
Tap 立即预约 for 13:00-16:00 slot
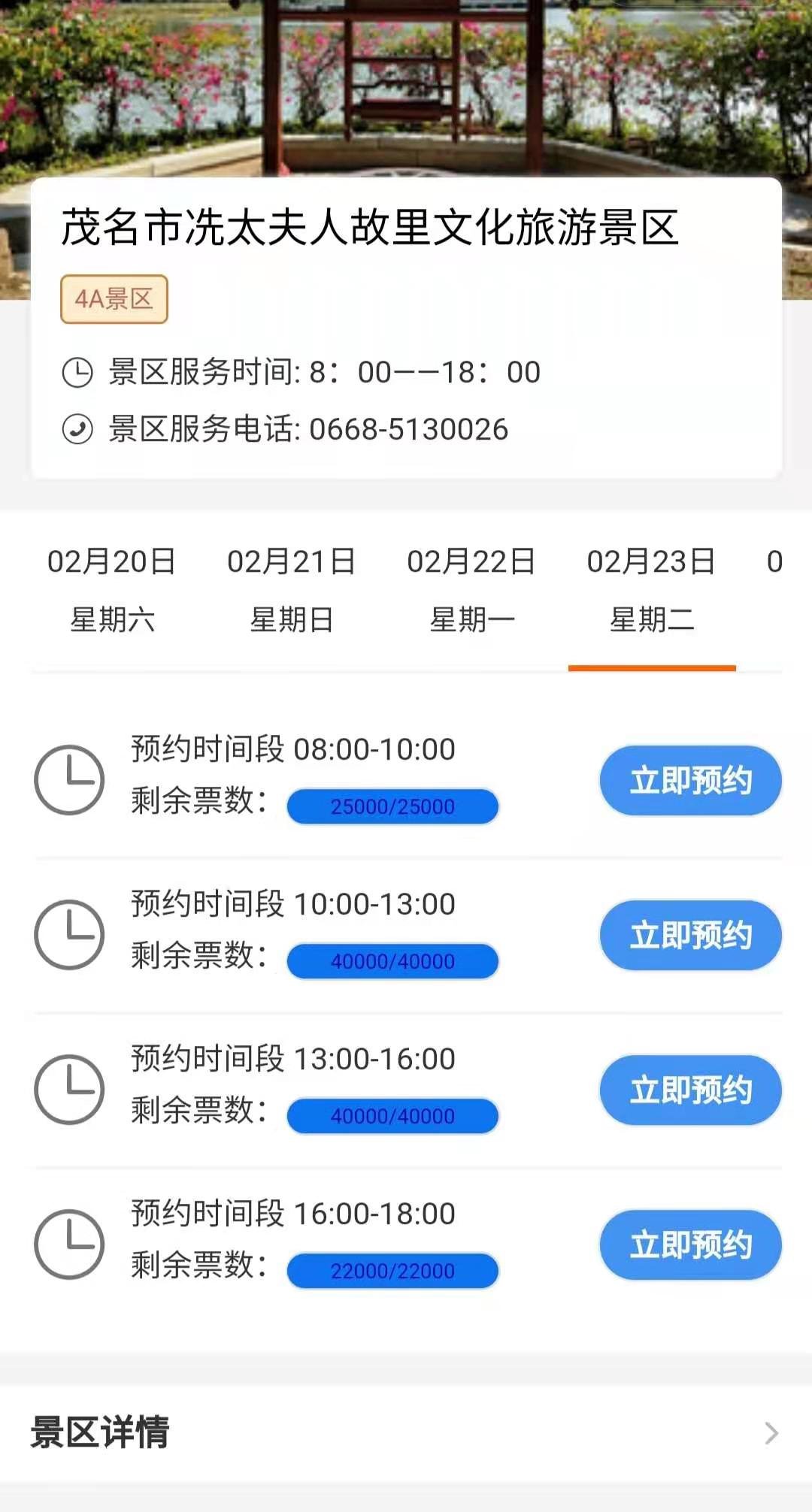[x=690, y=1090]
